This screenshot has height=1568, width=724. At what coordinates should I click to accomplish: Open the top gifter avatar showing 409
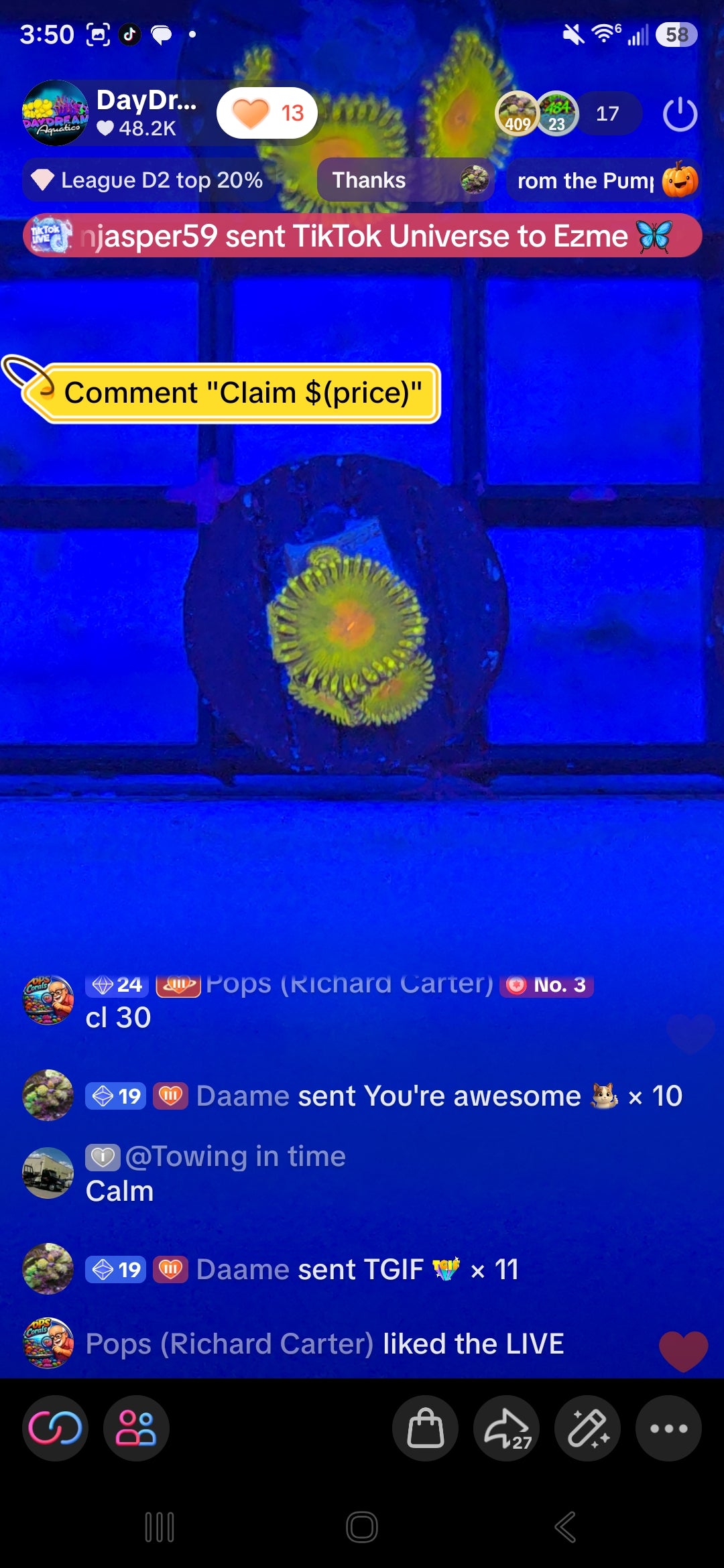(x=518, y=113)
